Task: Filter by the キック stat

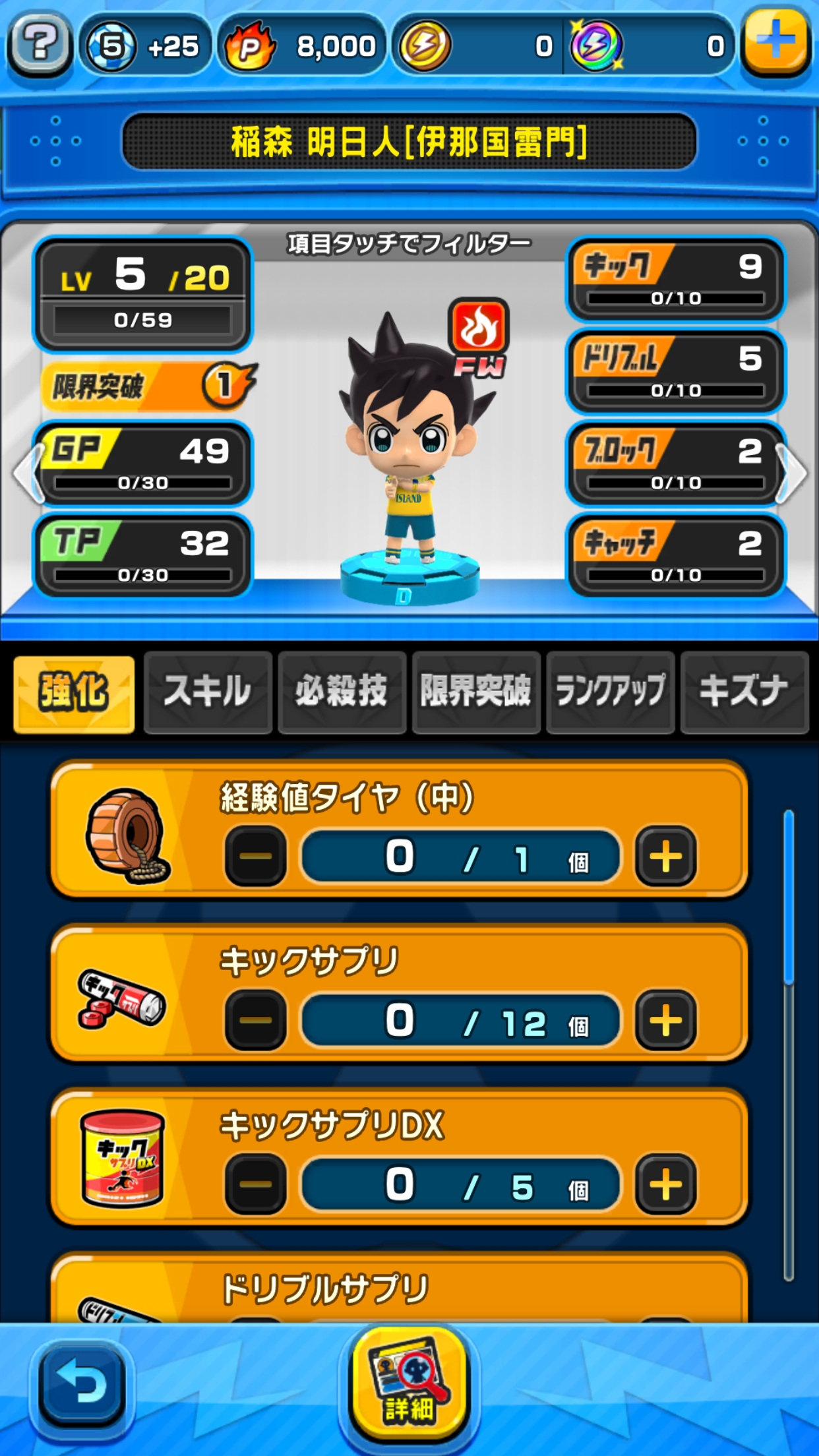Action: click(x=675, y=279)
